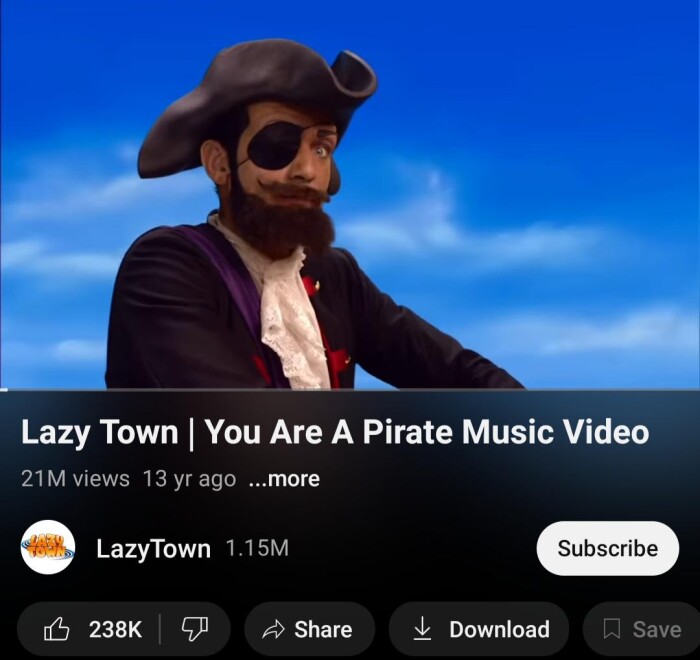The width and height of the screenshot is (700, 660).
Task: Expand the description via ...more
Action: click(x=283, y=479)
